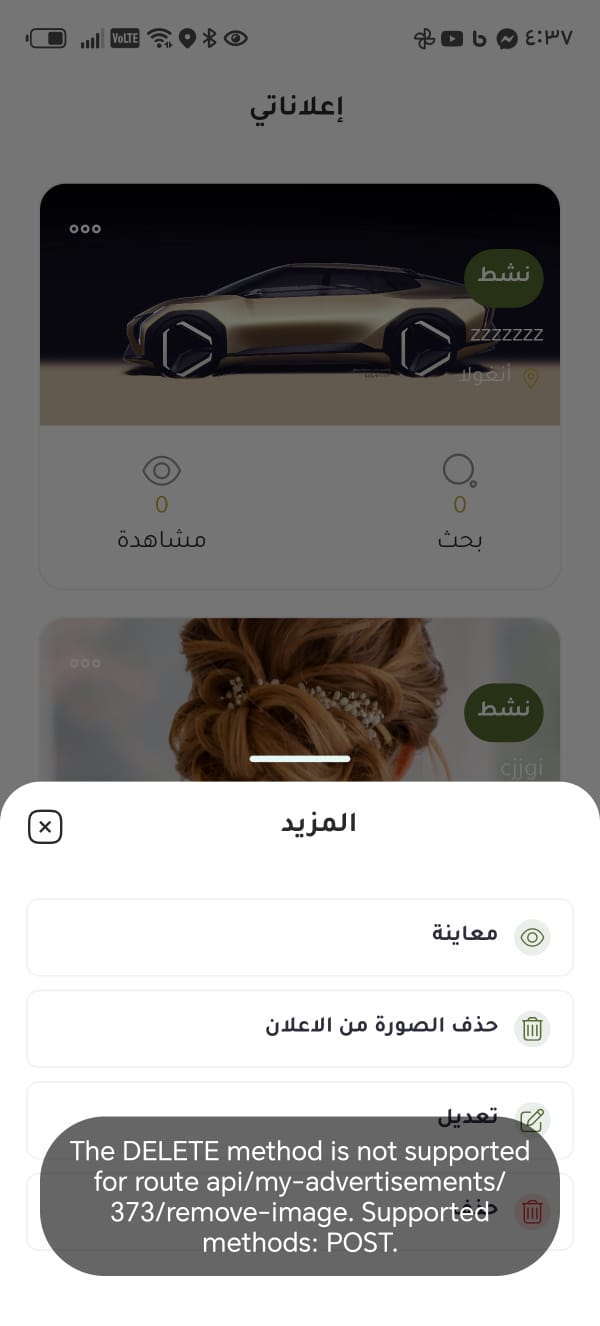Select the معاينة preview option

pos(300,937)
